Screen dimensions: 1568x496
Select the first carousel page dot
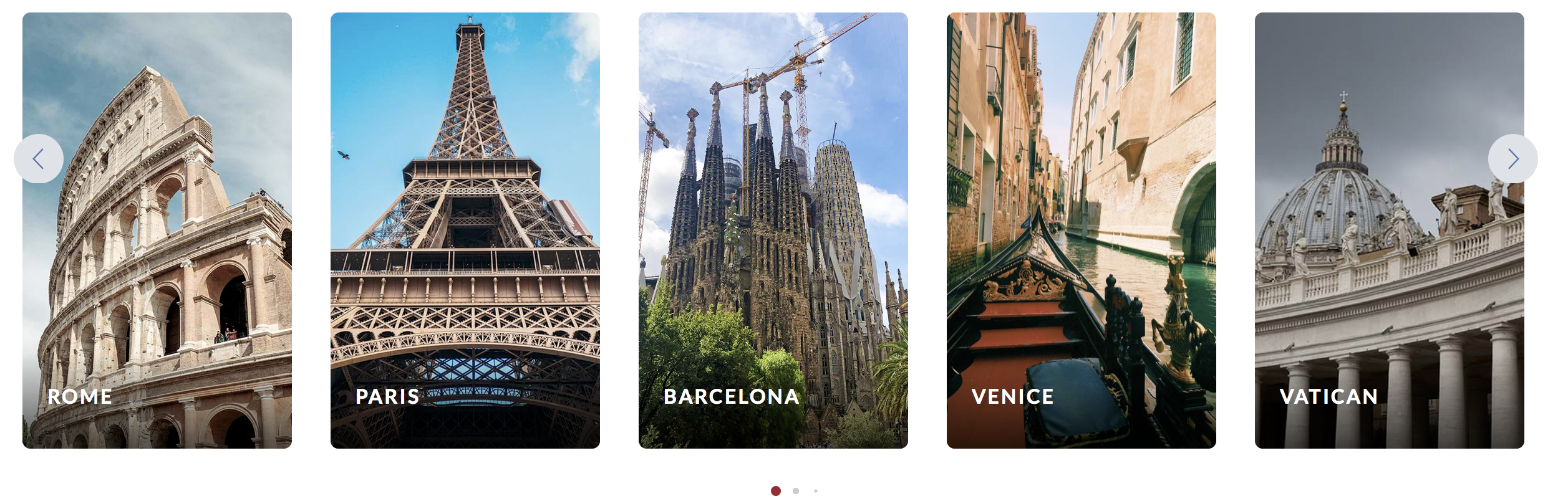coord(776,491)
